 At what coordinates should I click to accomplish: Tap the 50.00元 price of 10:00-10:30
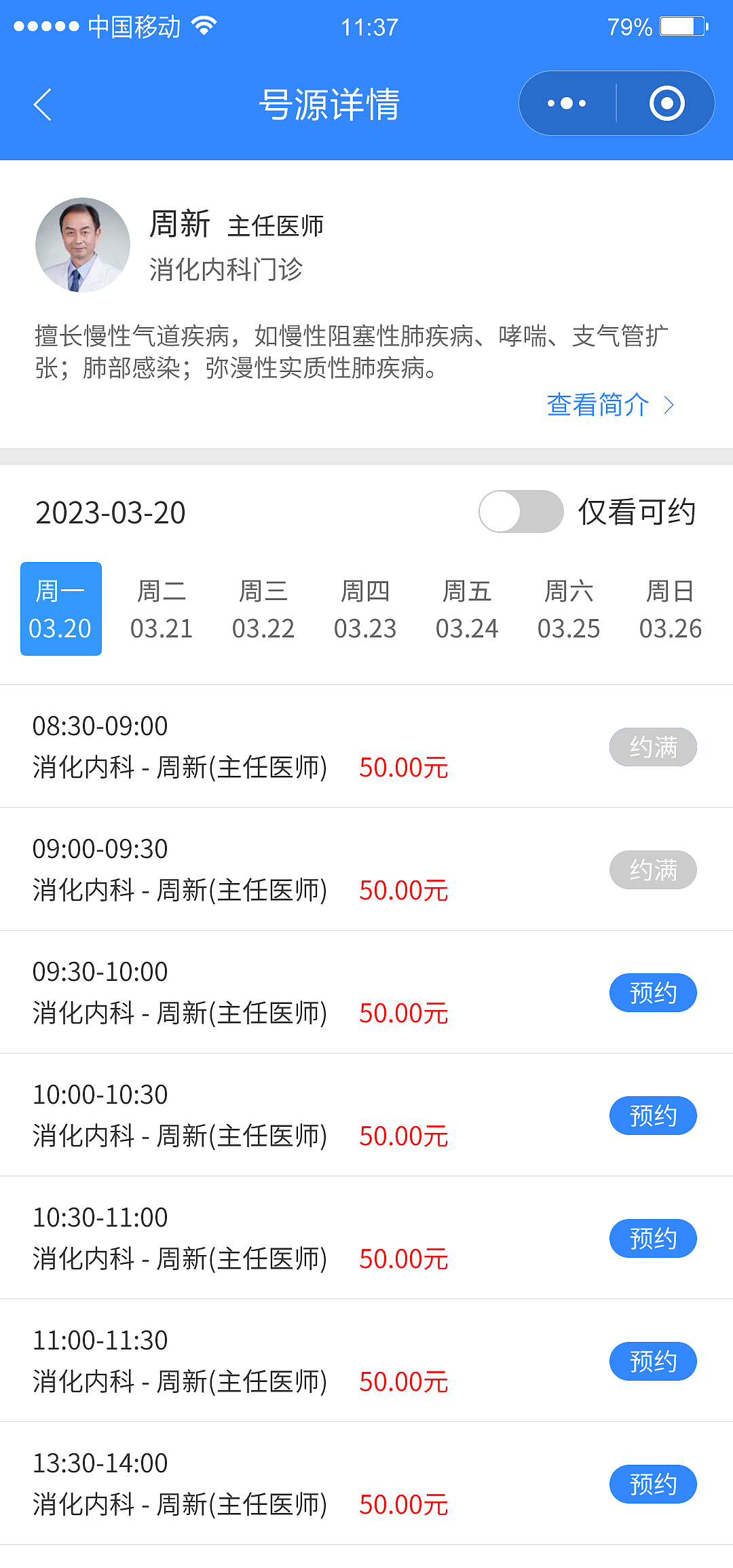point(404,1136)
